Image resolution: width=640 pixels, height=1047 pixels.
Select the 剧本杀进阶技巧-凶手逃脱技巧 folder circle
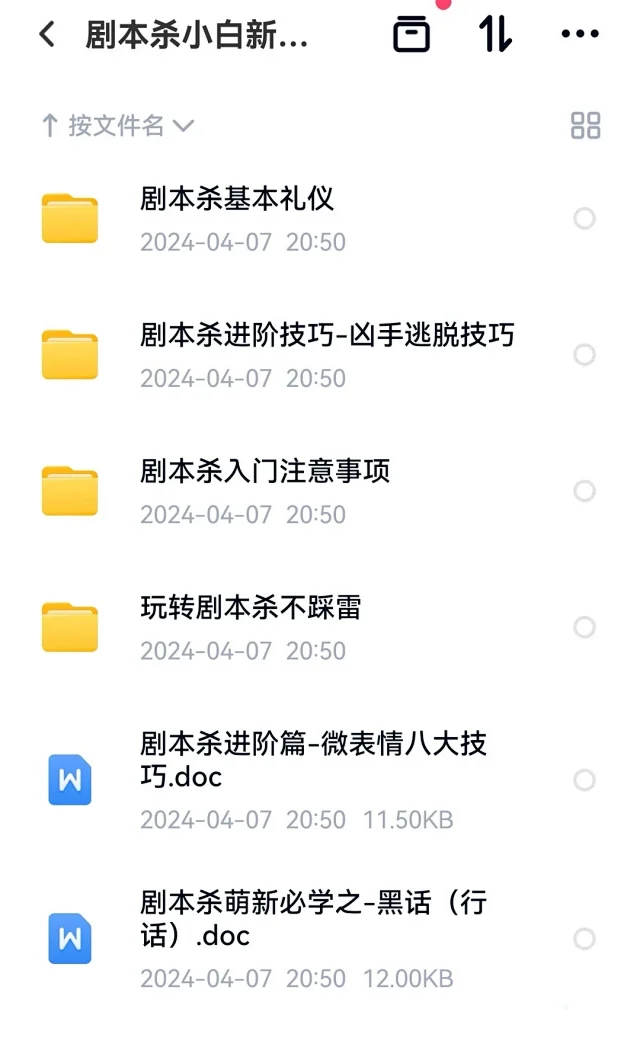(x=585, y=355)
